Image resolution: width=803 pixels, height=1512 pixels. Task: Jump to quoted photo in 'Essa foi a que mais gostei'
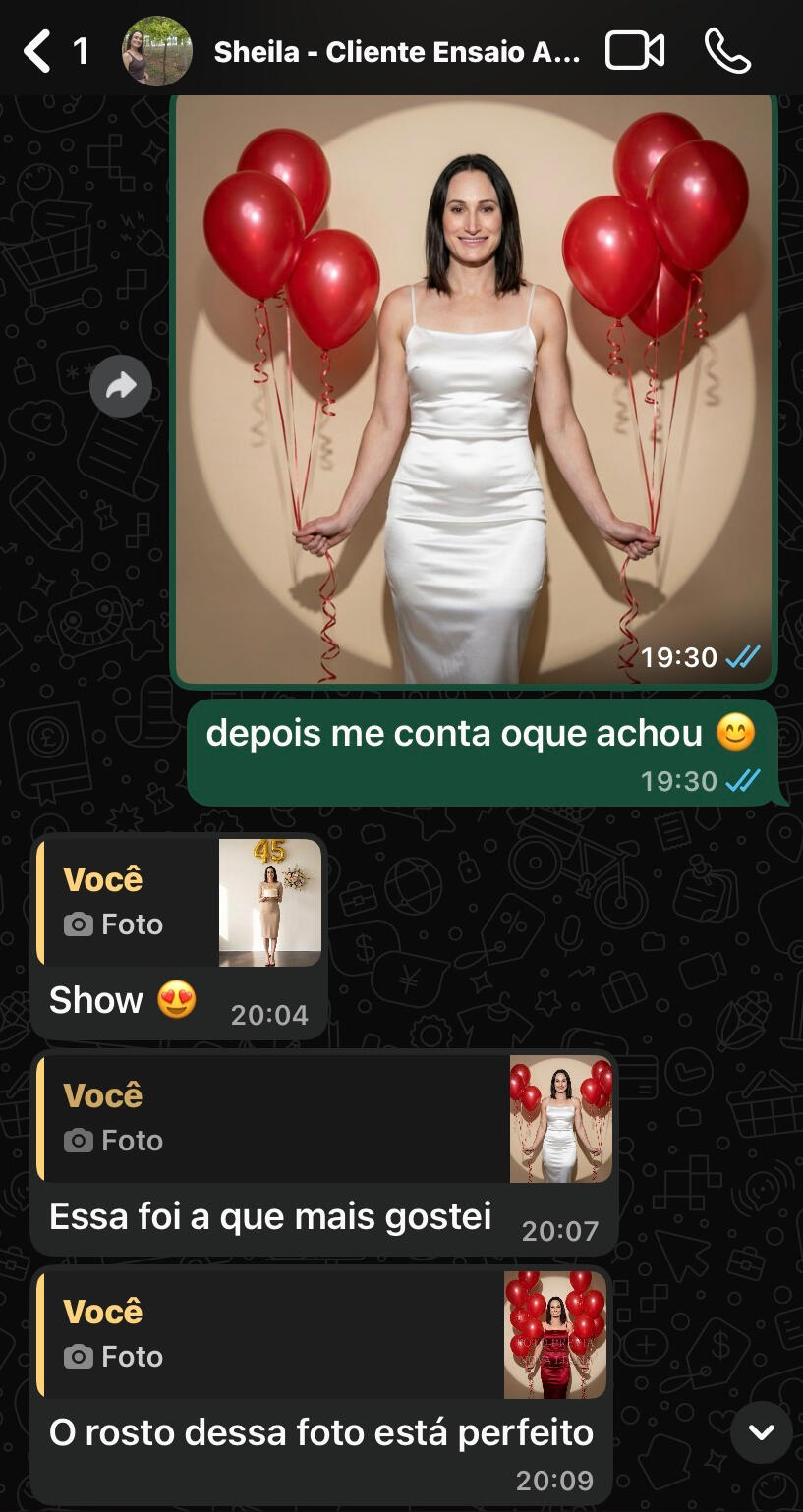[324, 1118]
